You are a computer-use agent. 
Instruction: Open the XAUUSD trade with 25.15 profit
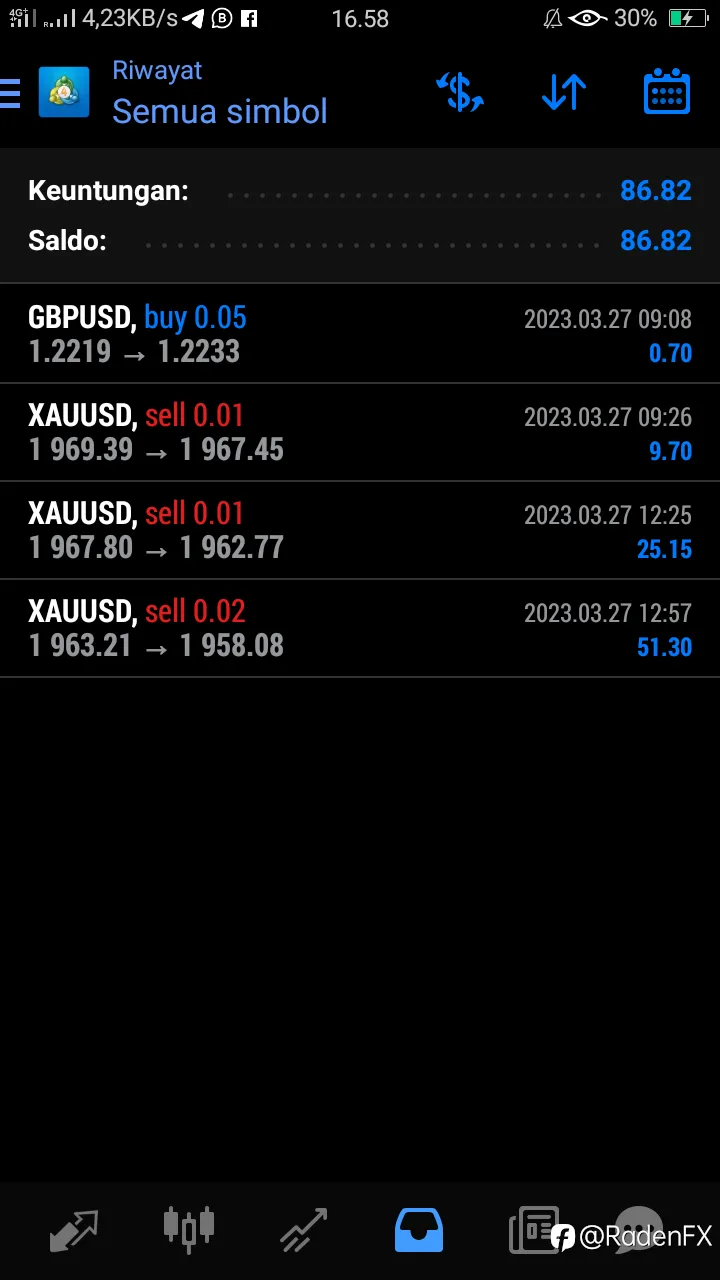tap(360, 530)
